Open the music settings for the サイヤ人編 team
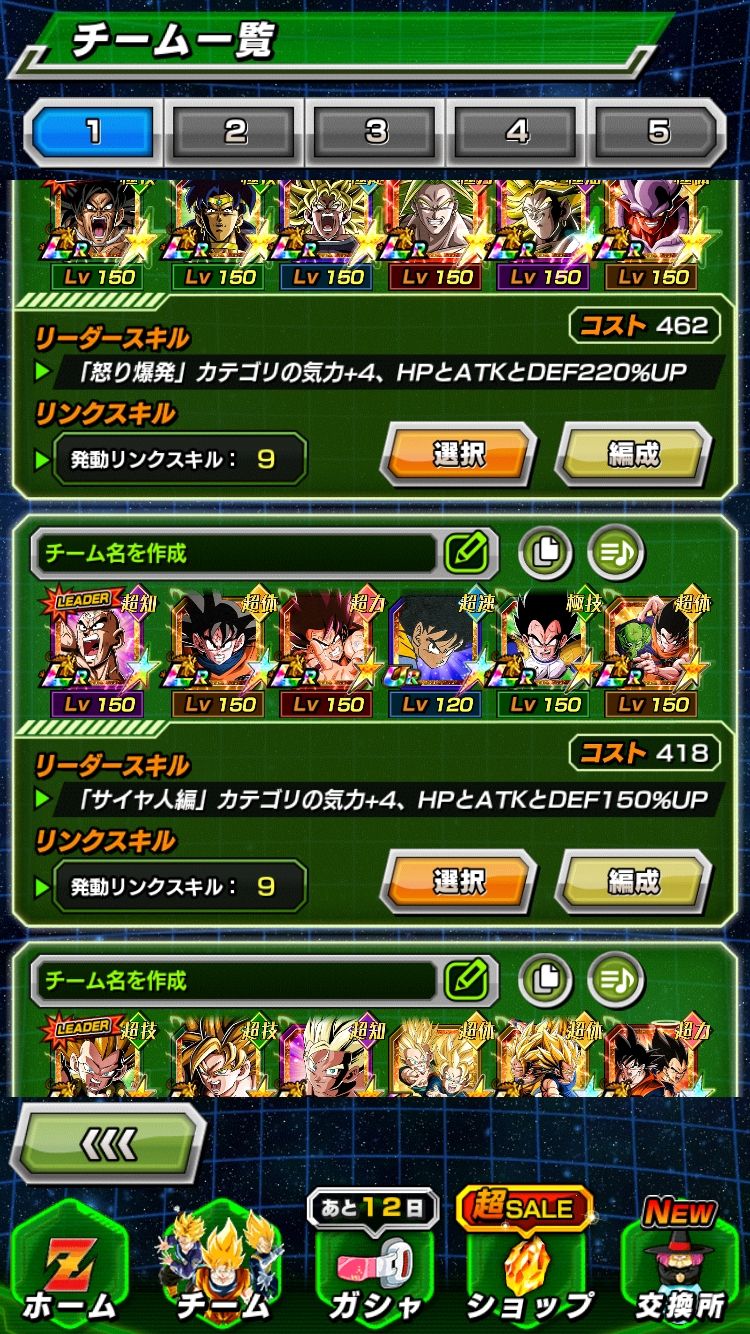The image size is (750, 1334). [615, 551]
